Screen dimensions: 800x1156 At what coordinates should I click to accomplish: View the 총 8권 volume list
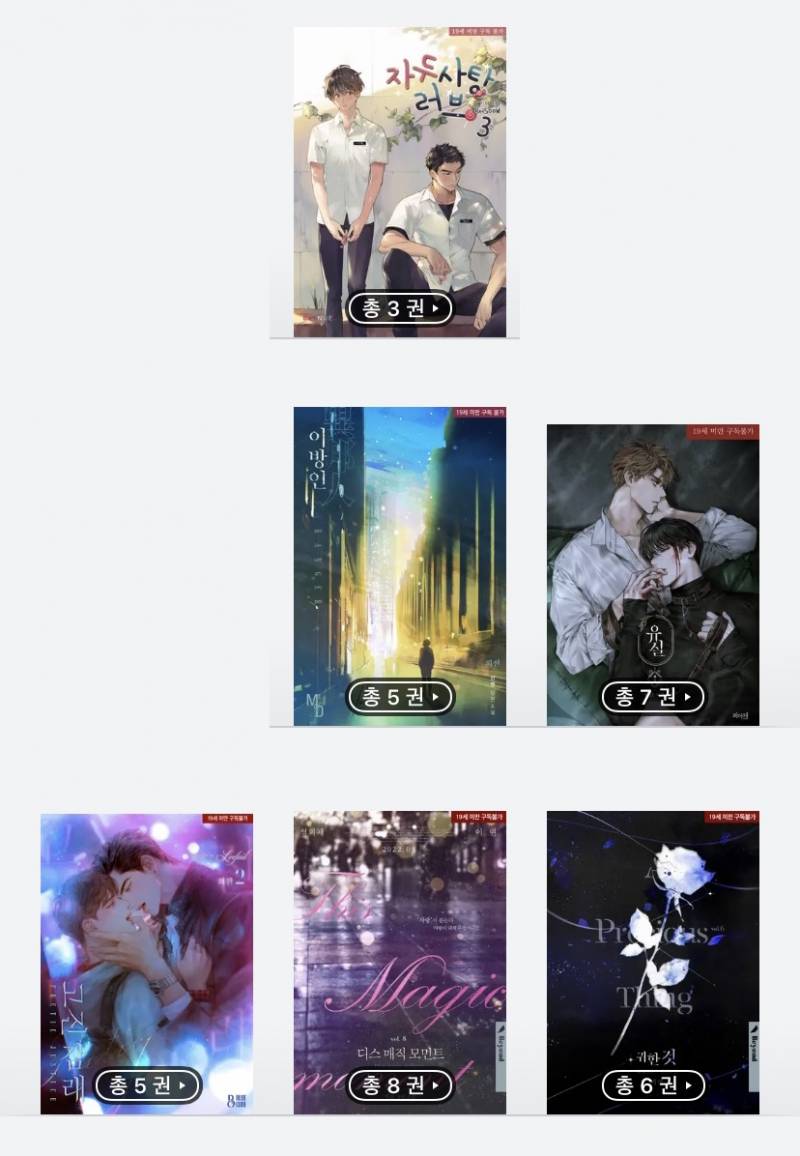click(399, 1085)
